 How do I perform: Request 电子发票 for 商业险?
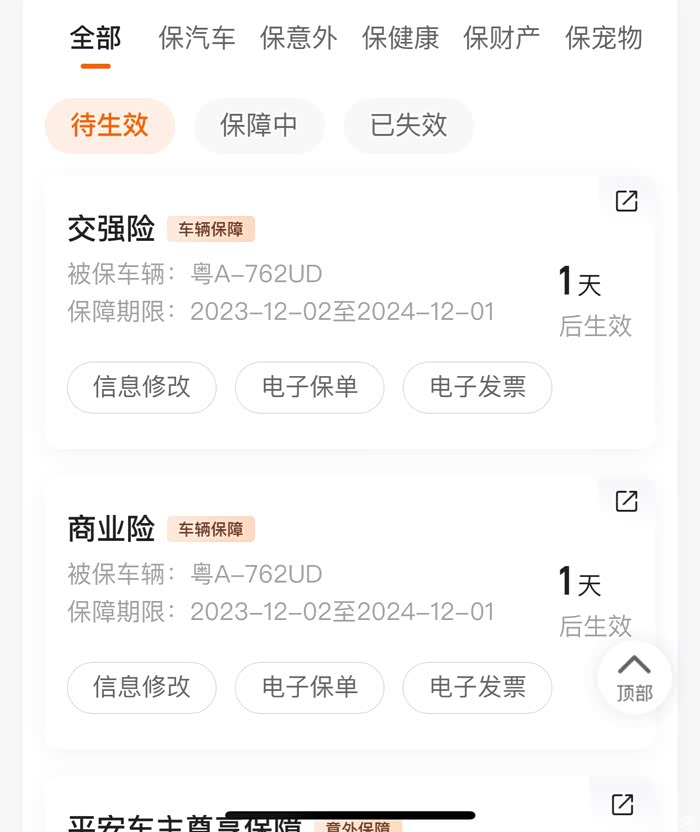[x=478, y=687]
